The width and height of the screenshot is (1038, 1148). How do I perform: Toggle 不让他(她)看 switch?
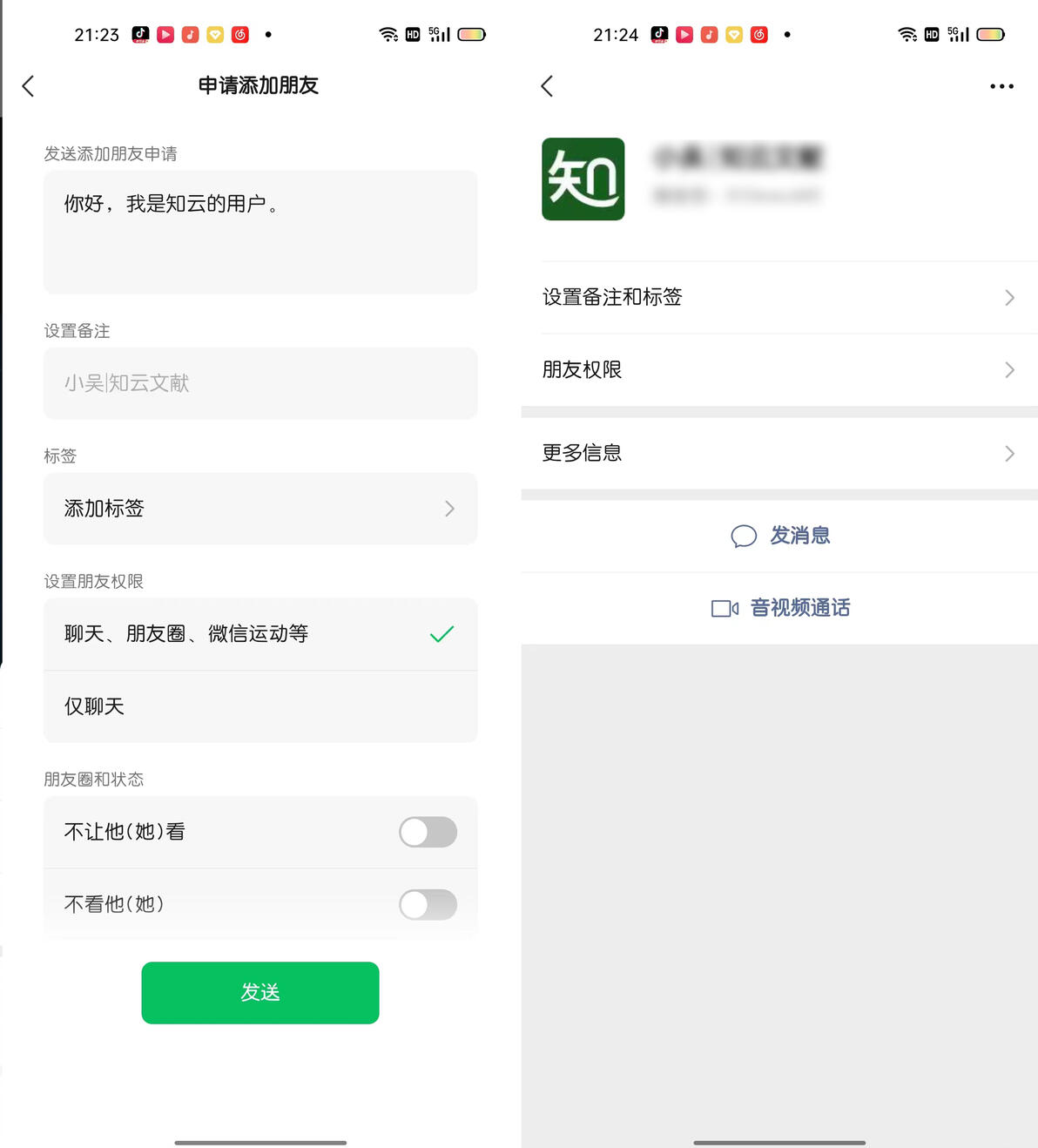click(428, 832)
